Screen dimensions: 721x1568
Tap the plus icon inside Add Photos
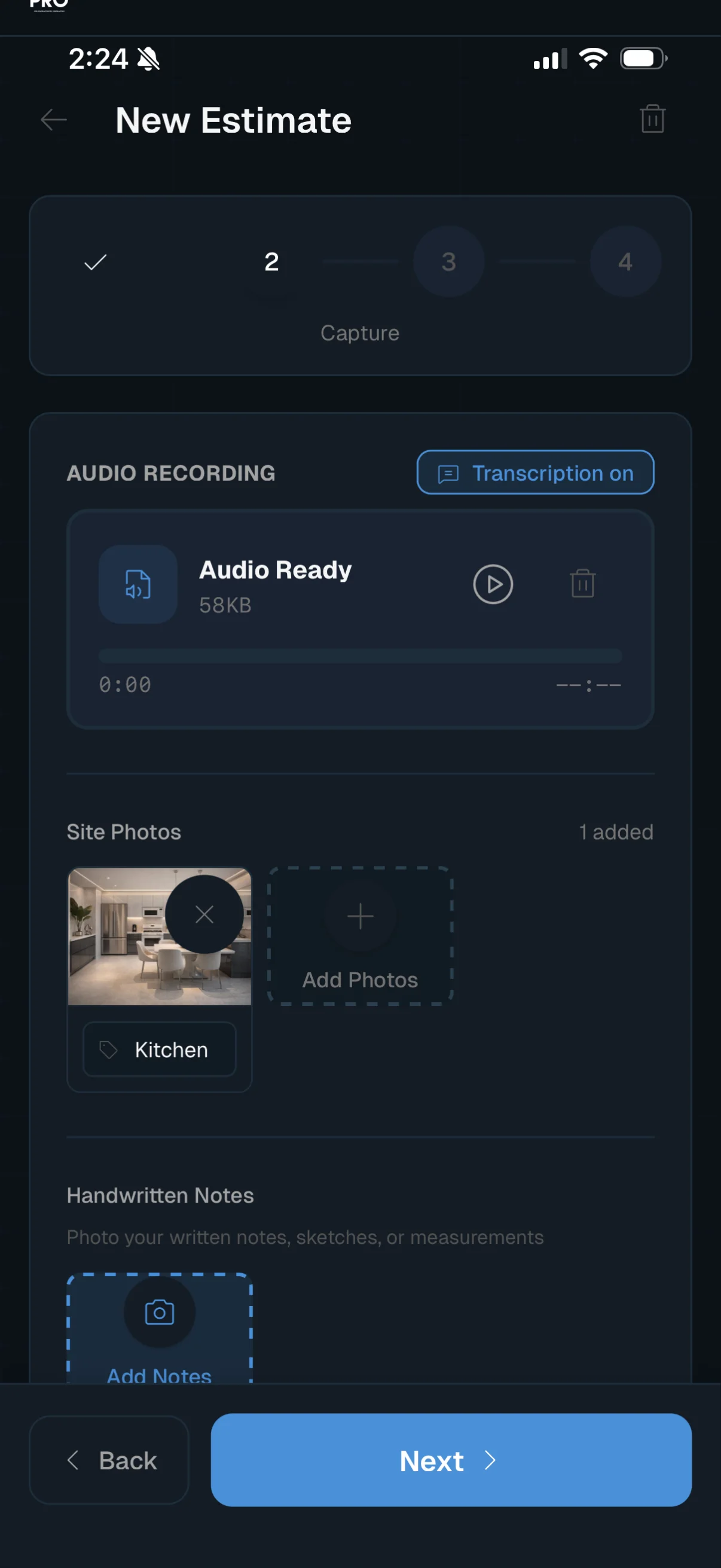pos(359,915)
